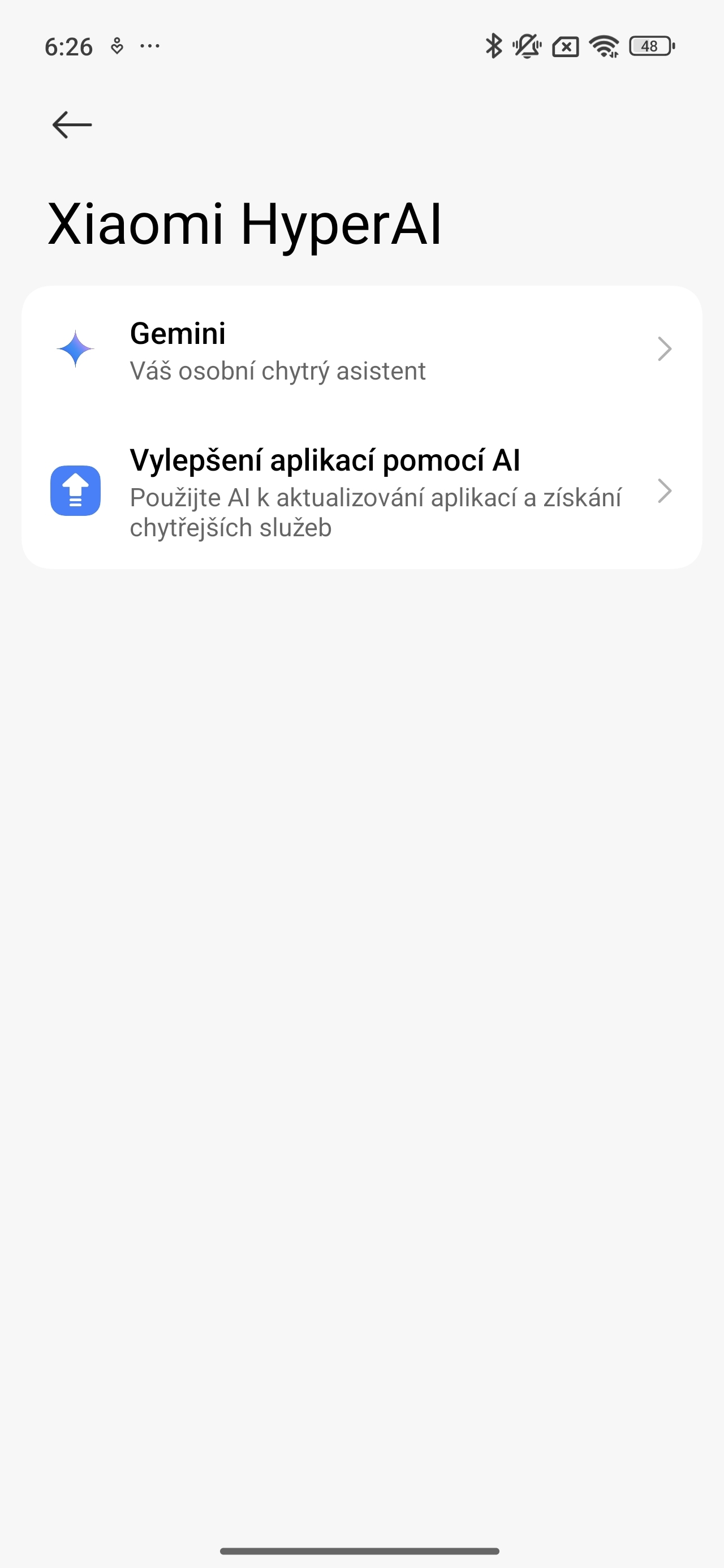
Task: Click the rounded settings card containing both AI options
Action: tap(361, 427)
